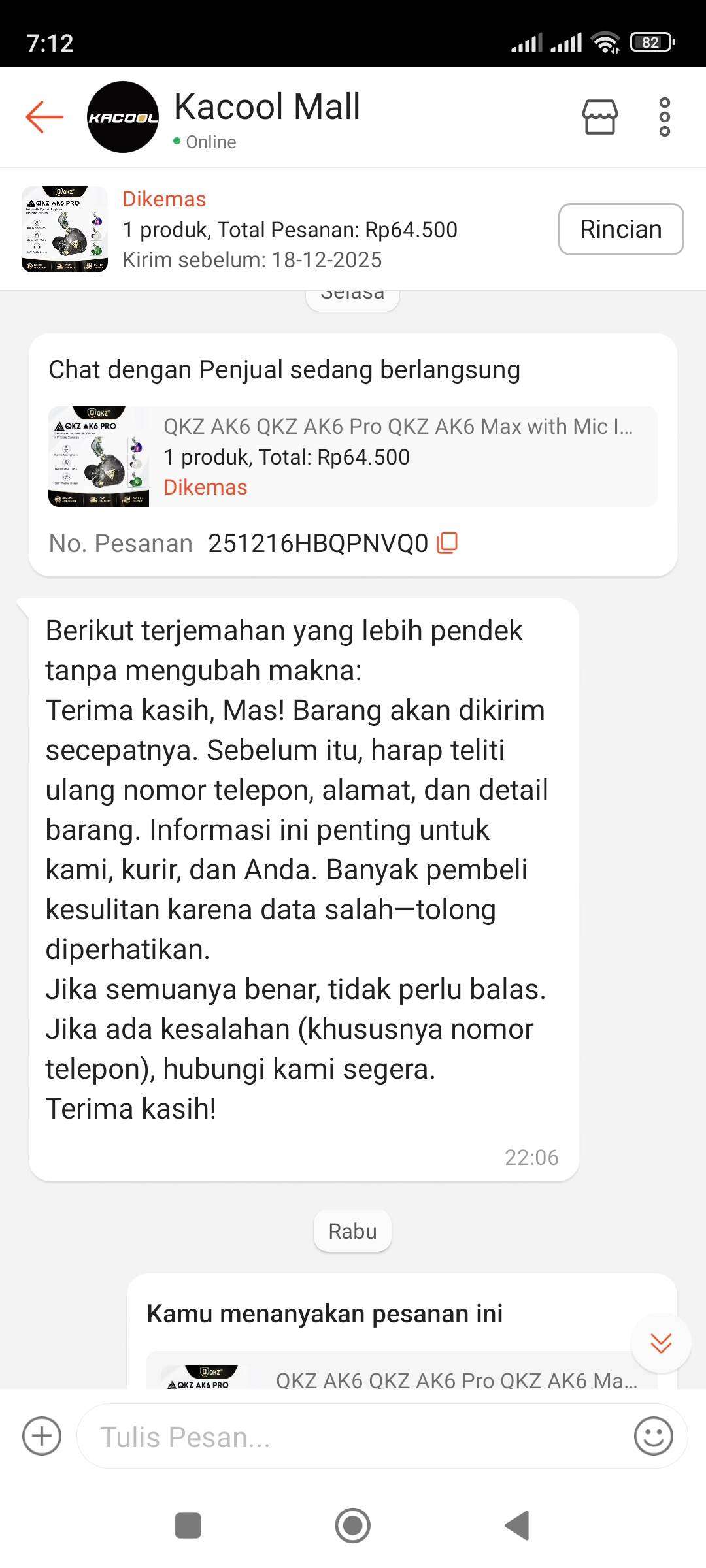Visit Kacool Mall shop via store icon
This screenshot has width=706, height=1568.
coord(599,117)
